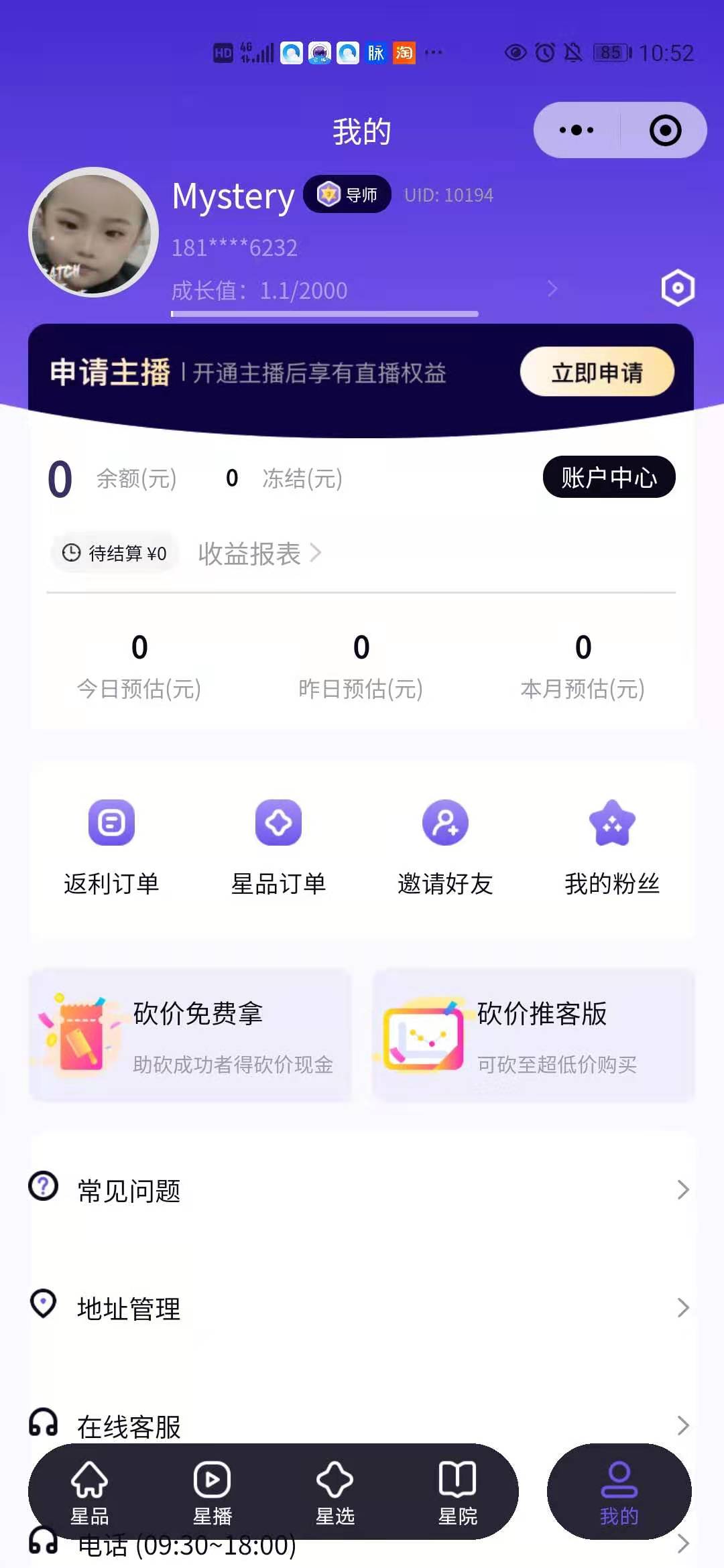Open the mini program more-options menu
The width and height of the screenshot is (724, 1568).
(577, 130)
